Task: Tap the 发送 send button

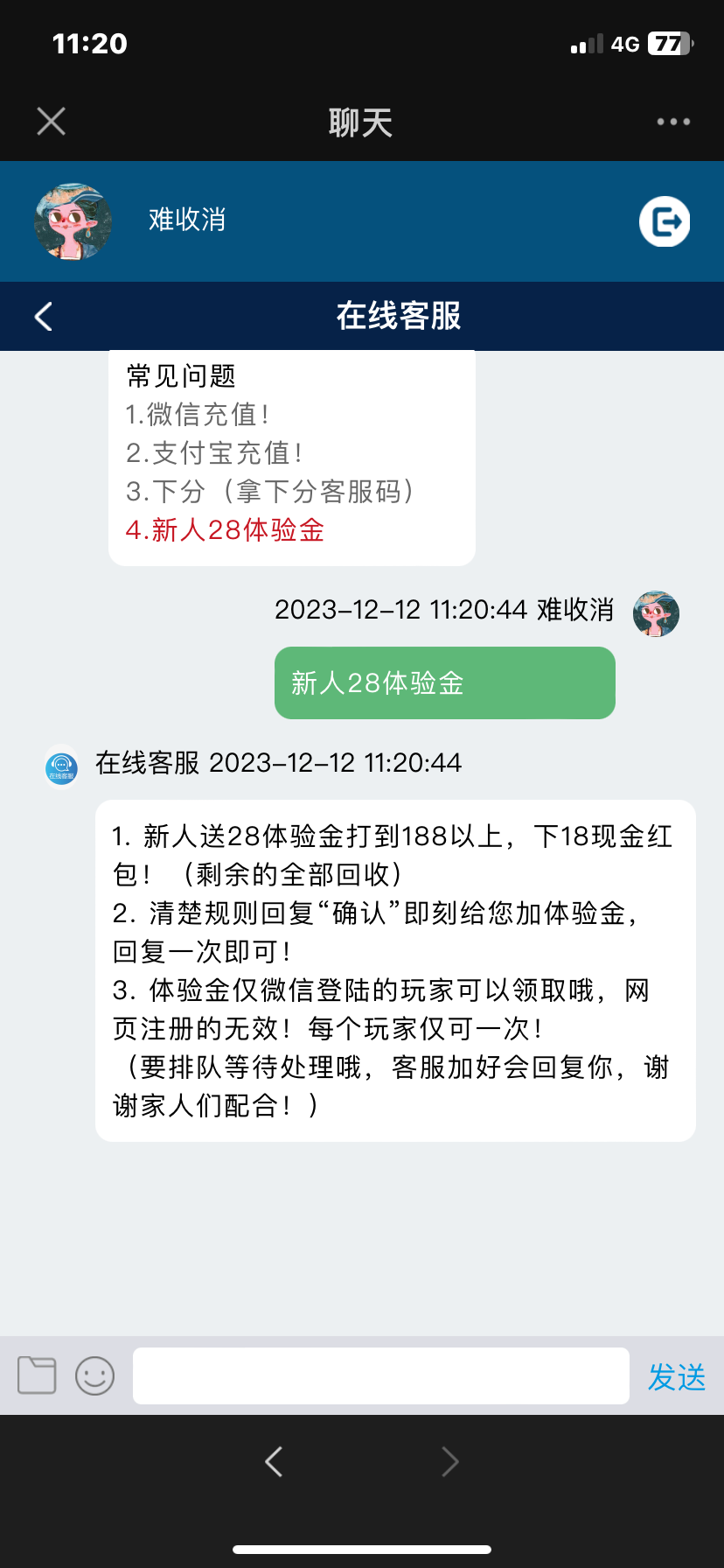Action: (x=675, y=1375)
